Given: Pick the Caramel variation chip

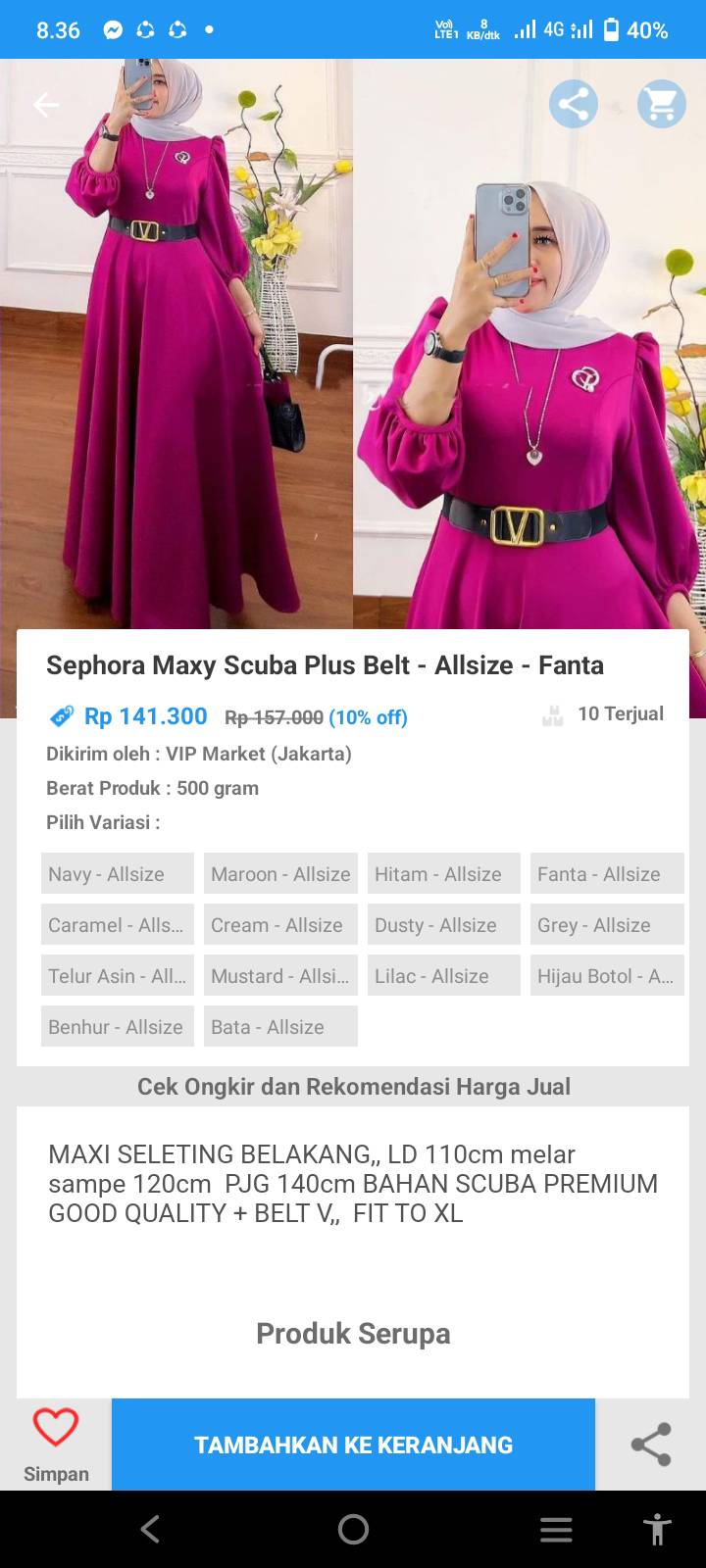Looking at the screenshot, I should 118,924.
